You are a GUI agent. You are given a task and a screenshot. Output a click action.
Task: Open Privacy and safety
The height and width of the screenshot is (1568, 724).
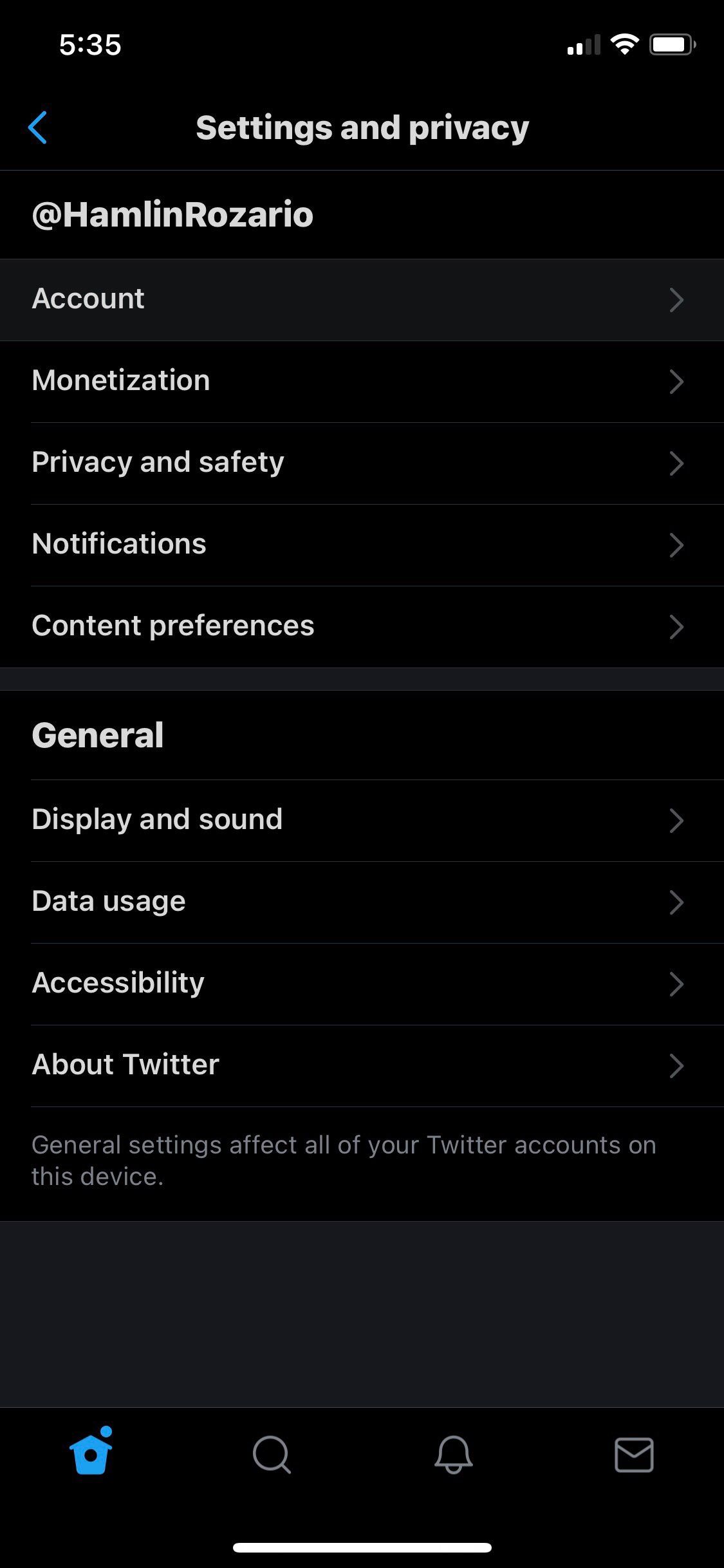(x=362, y=463)
